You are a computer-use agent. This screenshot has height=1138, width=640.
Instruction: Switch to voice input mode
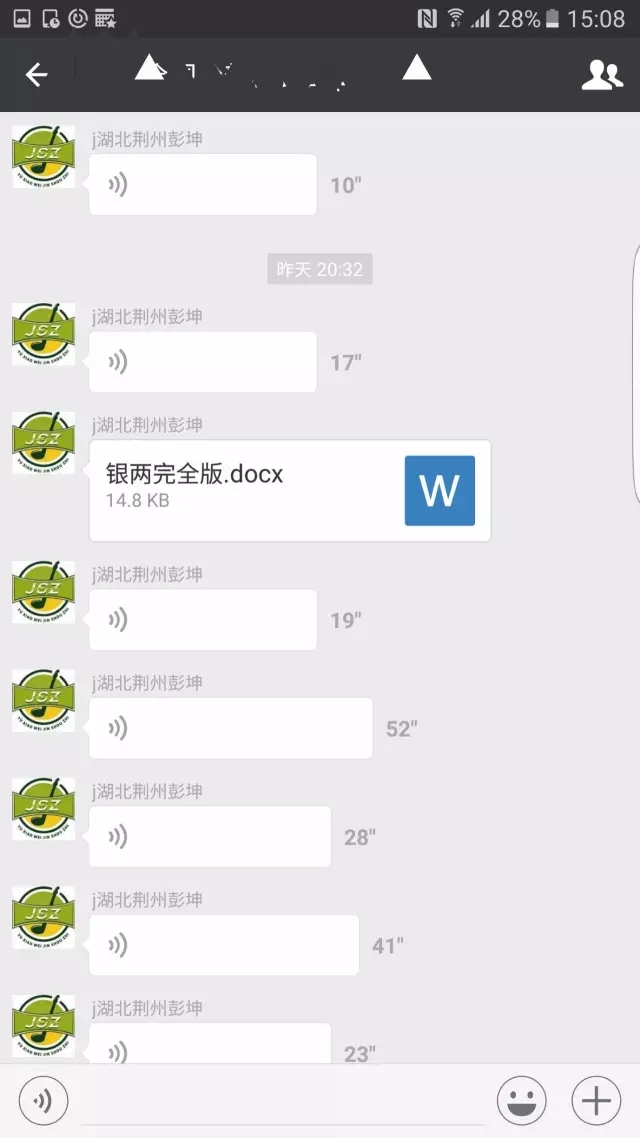click(43, 1102)
